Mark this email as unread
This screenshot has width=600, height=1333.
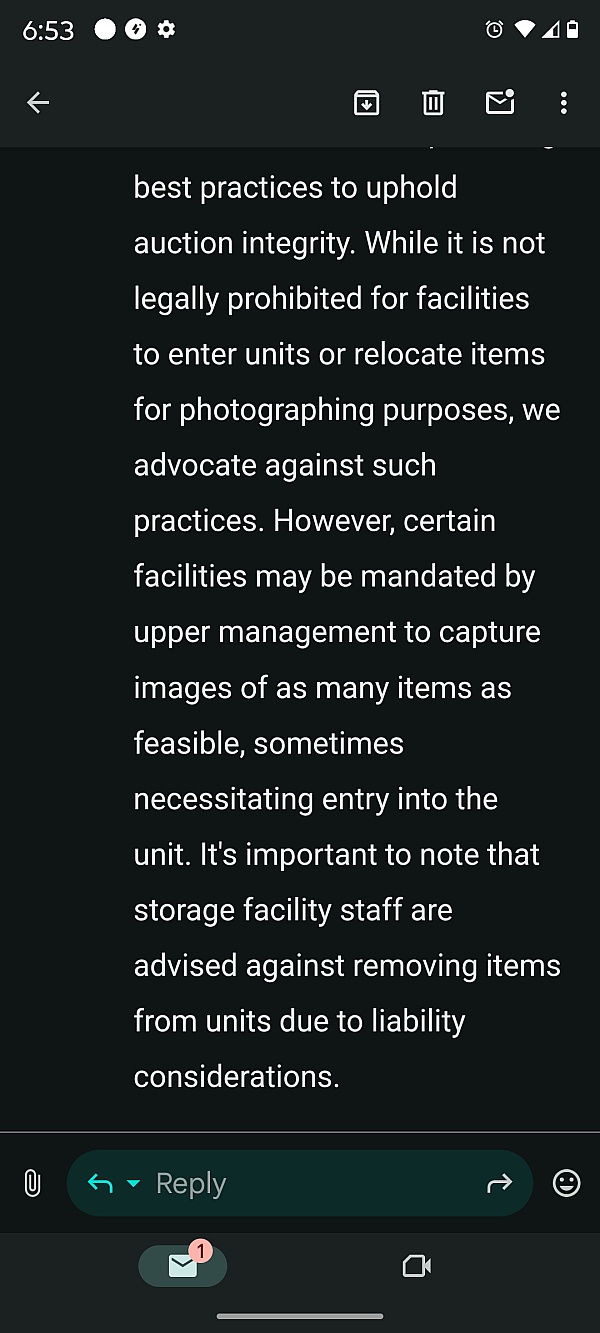[500, 102]
